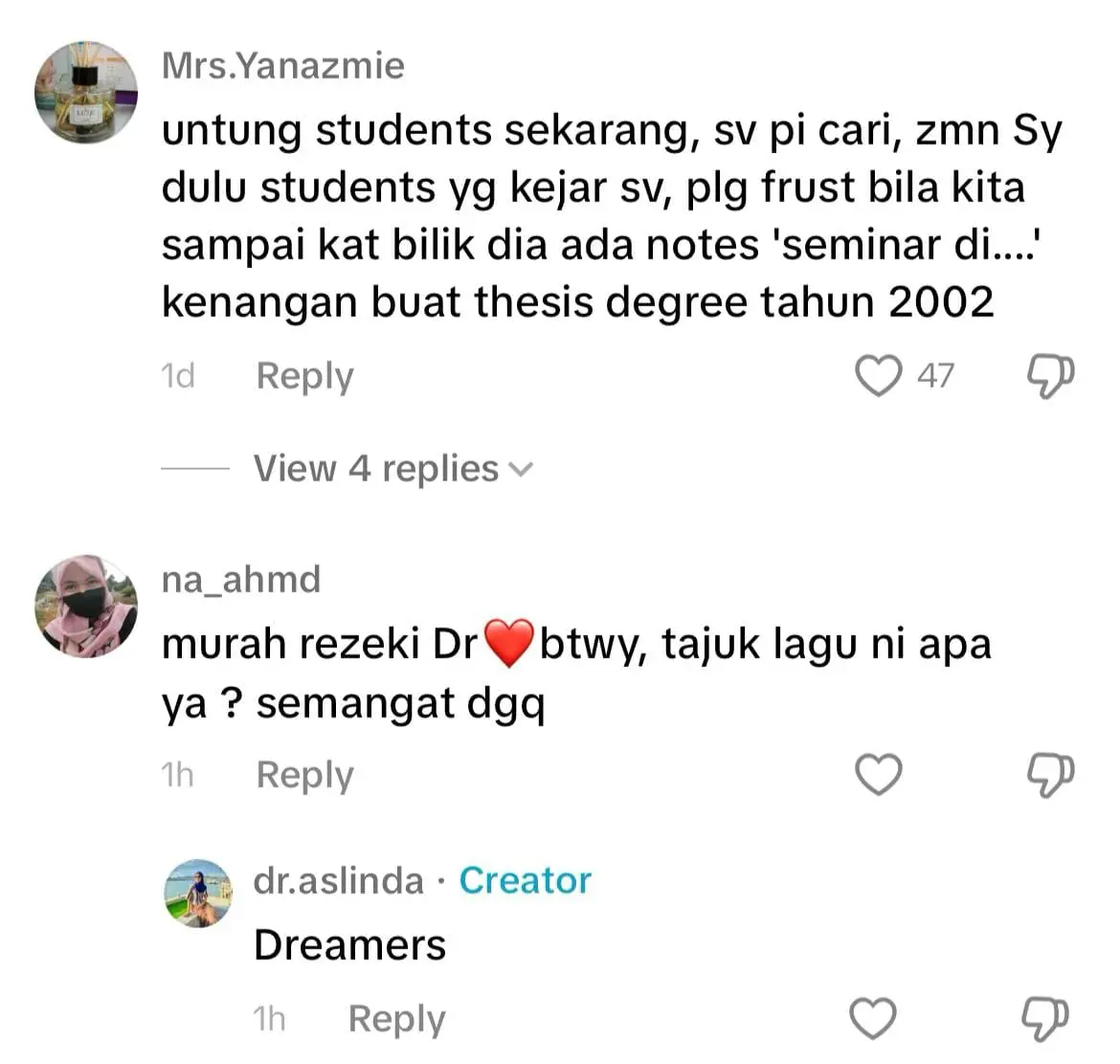Open Mrs.Yanazmie's profile picture
1120x1064 pixels.
point(86,93)
